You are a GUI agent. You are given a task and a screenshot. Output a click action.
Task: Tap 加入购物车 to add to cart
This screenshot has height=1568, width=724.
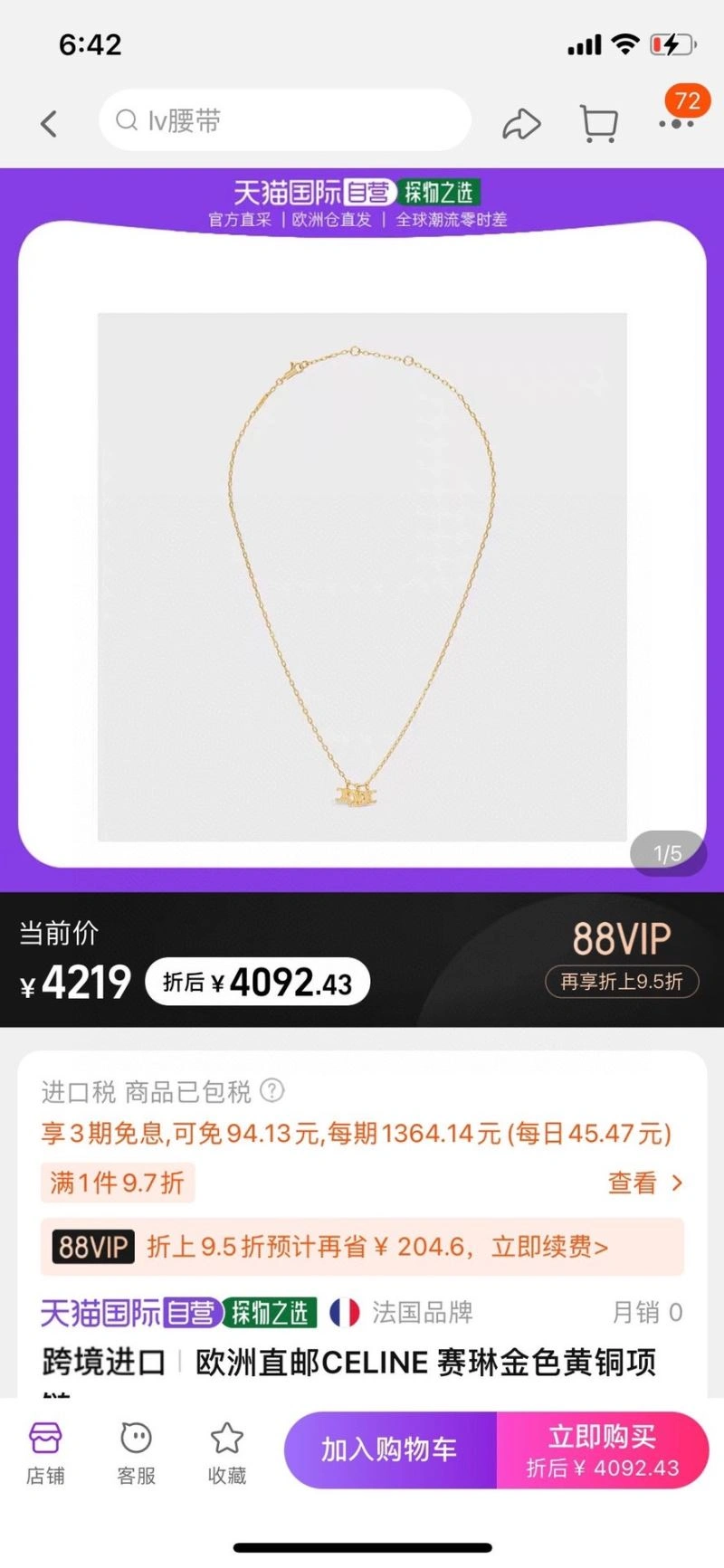pos(390,1449)
